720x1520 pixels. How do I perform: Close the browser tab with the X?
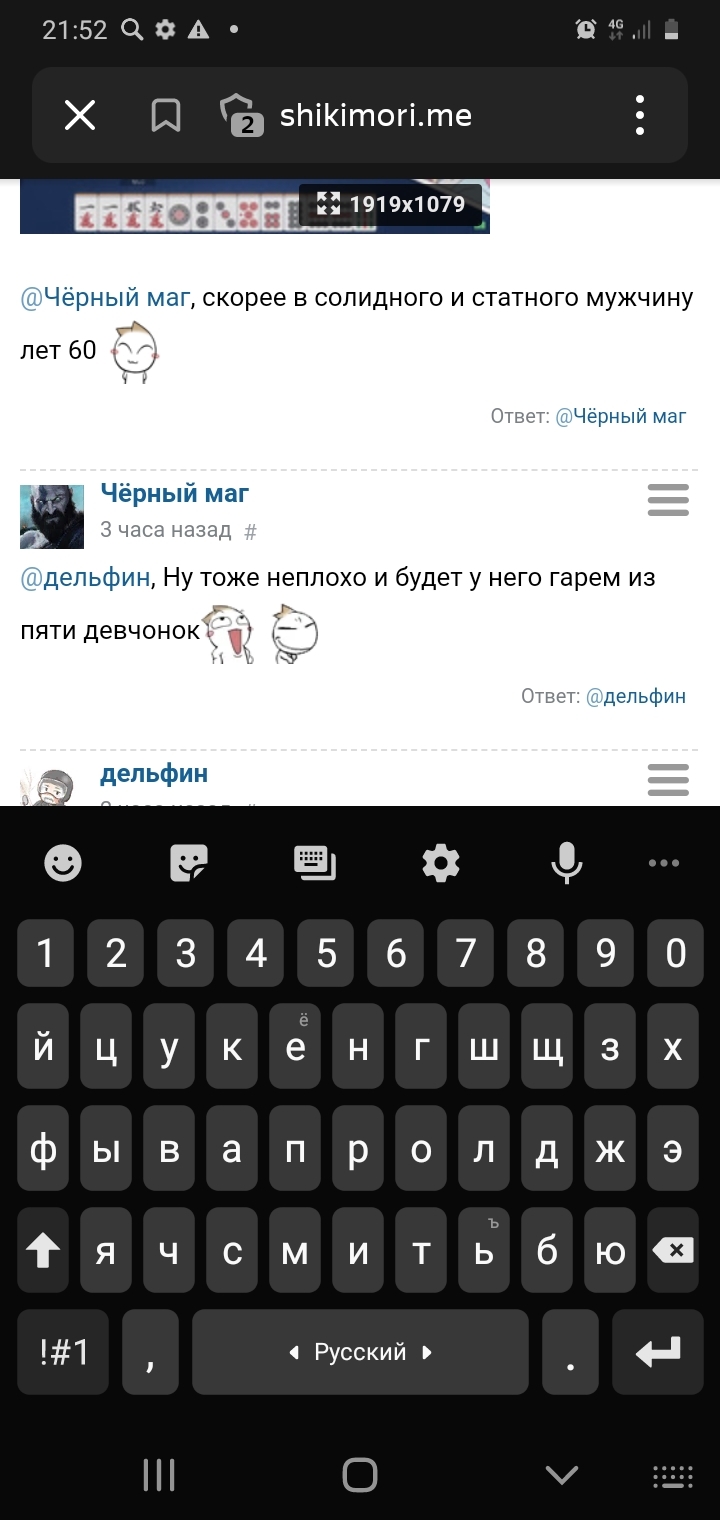pos(80,116)
